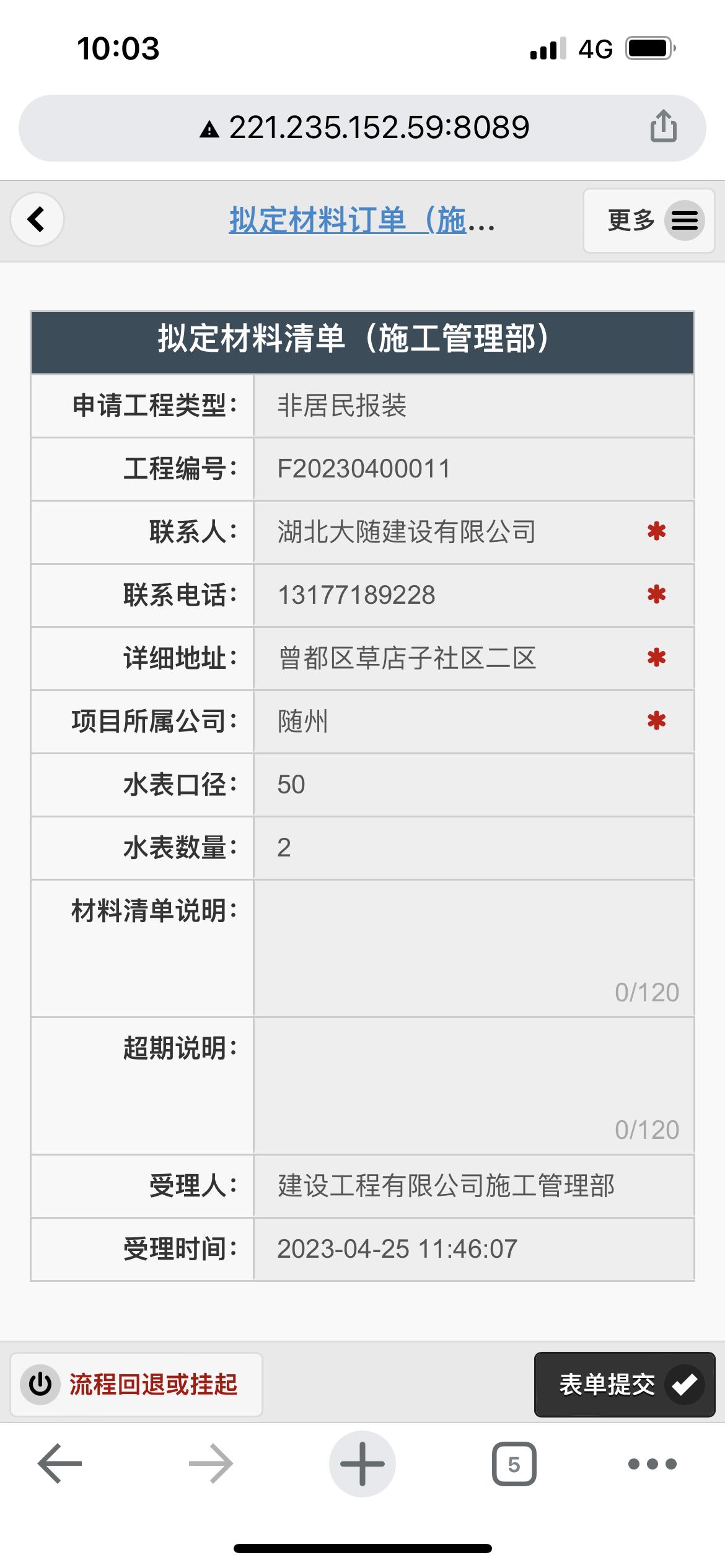Go back with the app header arrow
Viewport: 725px width, 1568px height.
[37, 219]
